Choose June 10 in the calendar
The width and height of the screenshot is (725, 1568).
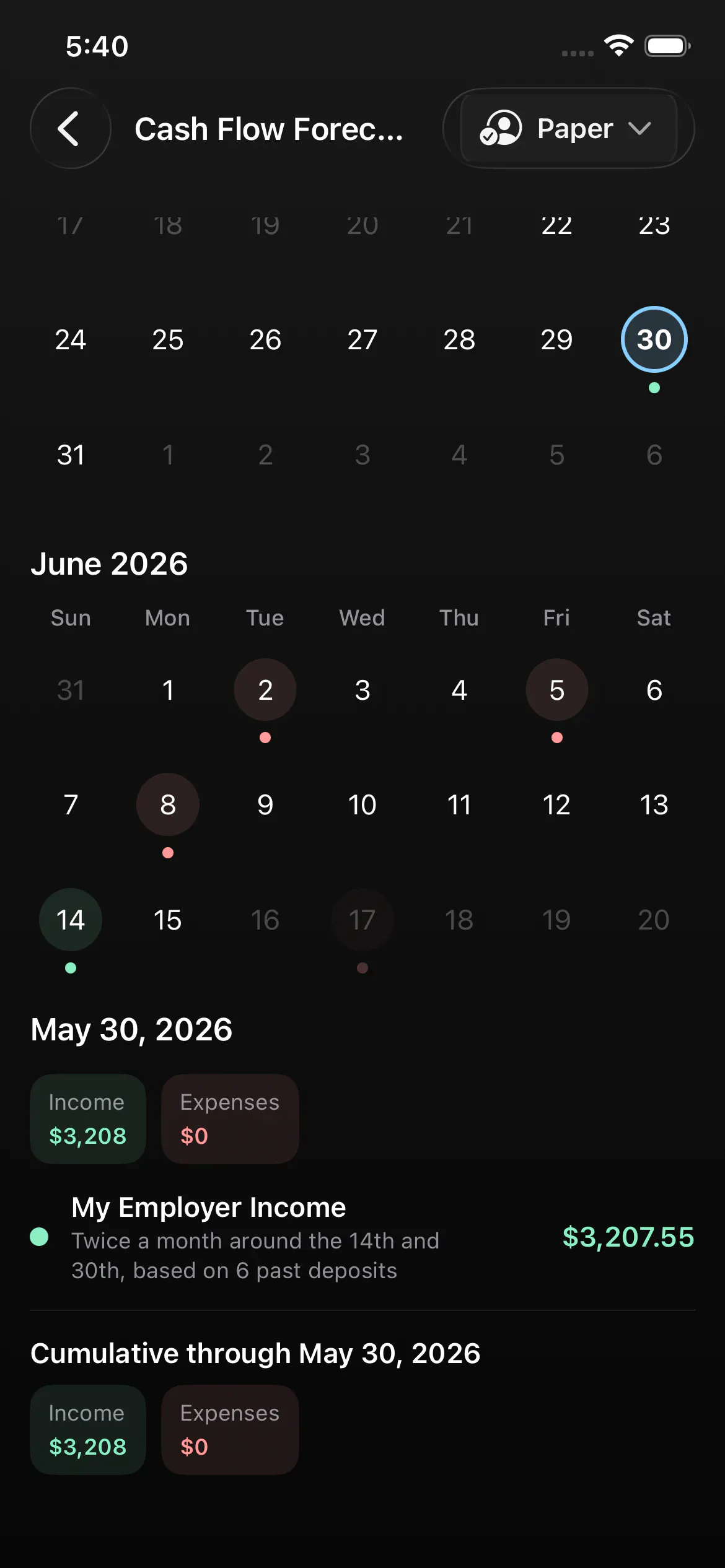(x=362, y=804)
